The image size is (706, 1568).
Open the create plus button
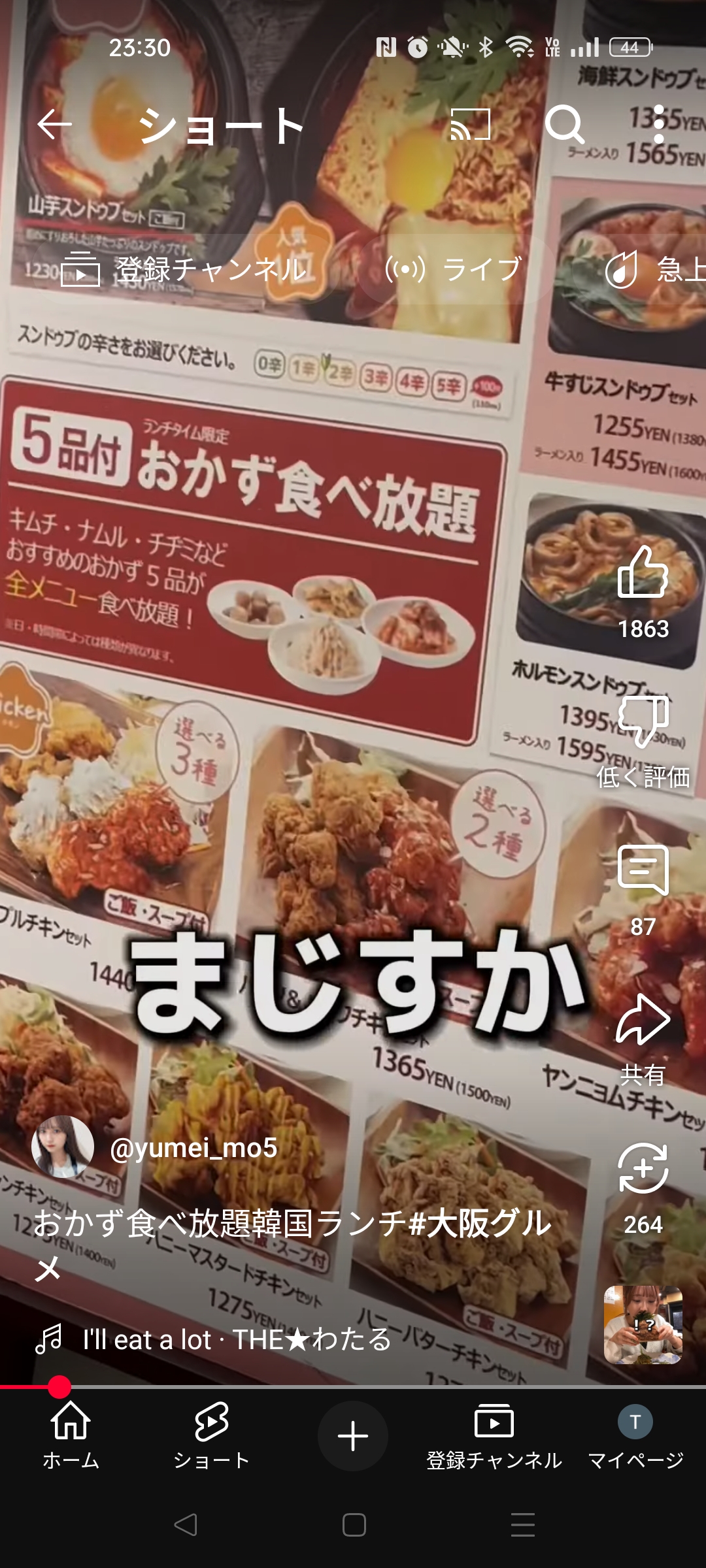tap(353, 1436)
